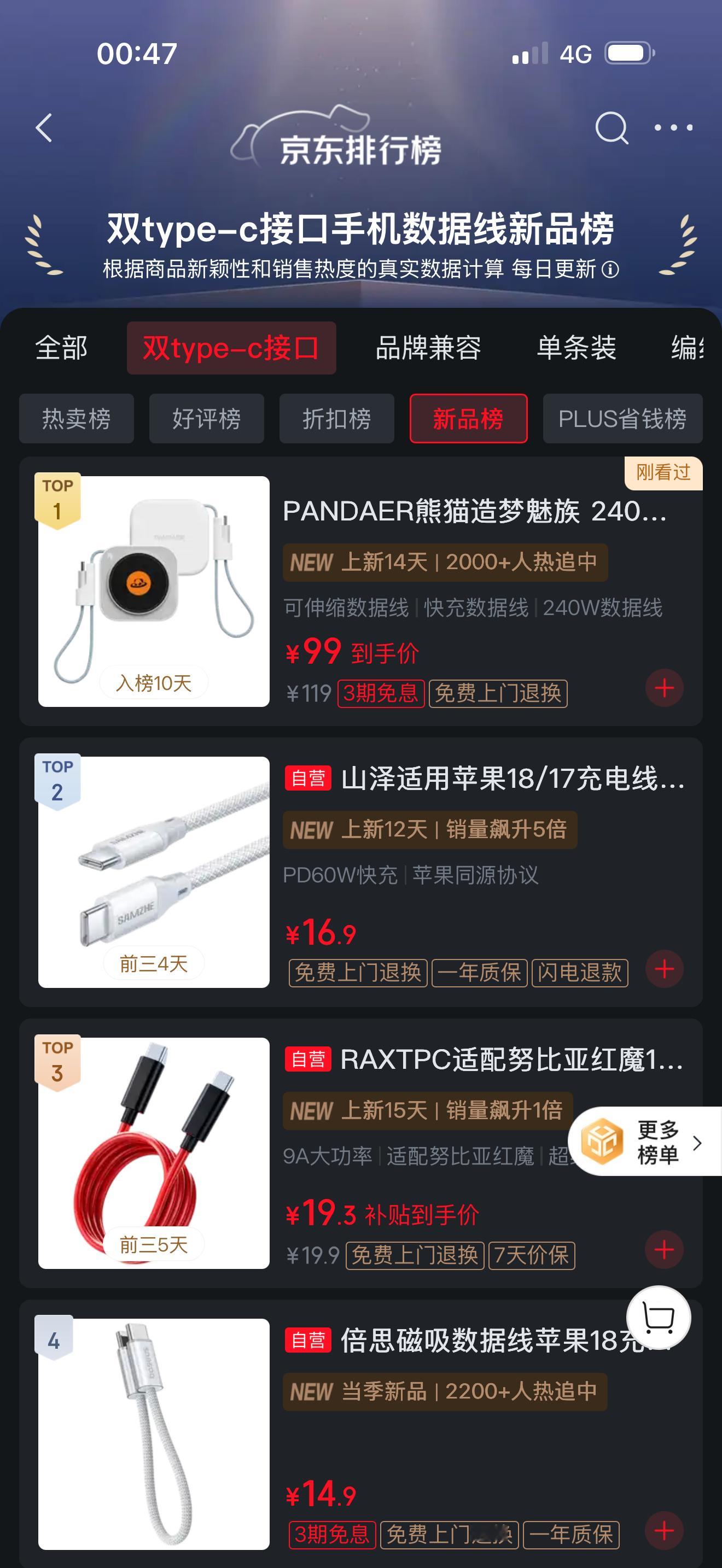This screenshot has width=722, height=1568.
Task: Open the 山泽 charging cable product
Action: tap(361, 872)
